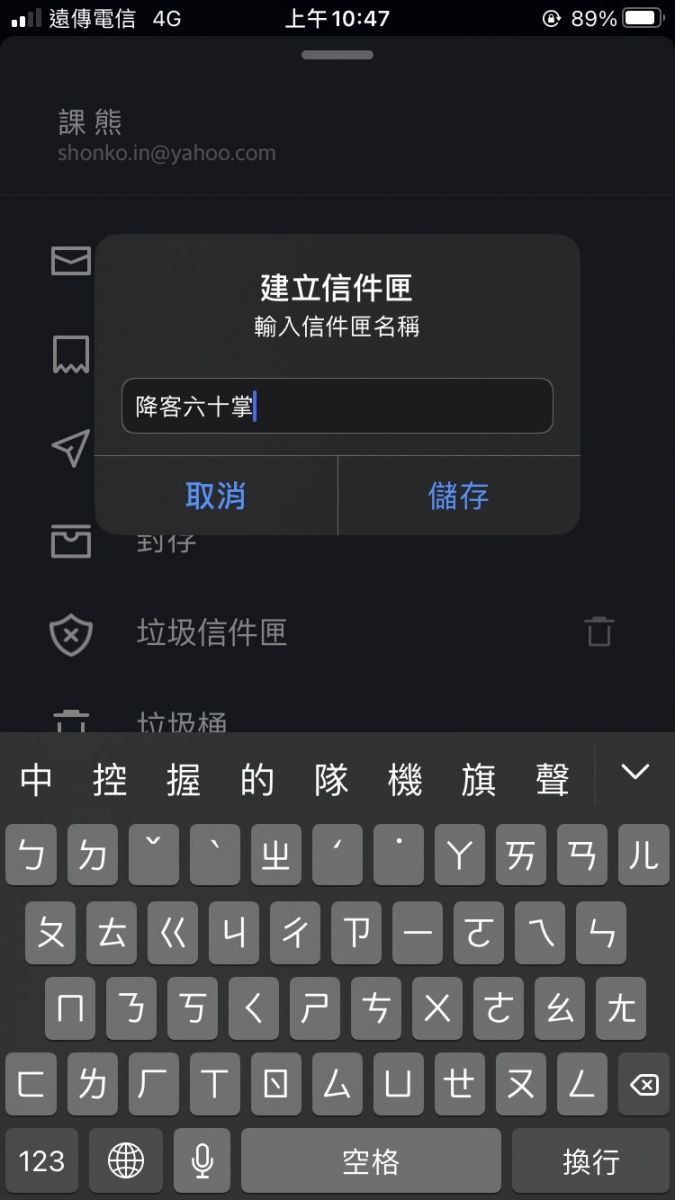
Task: Empty the 垃圾信件匣 with the trash icon
Action: tap(599, 632)
